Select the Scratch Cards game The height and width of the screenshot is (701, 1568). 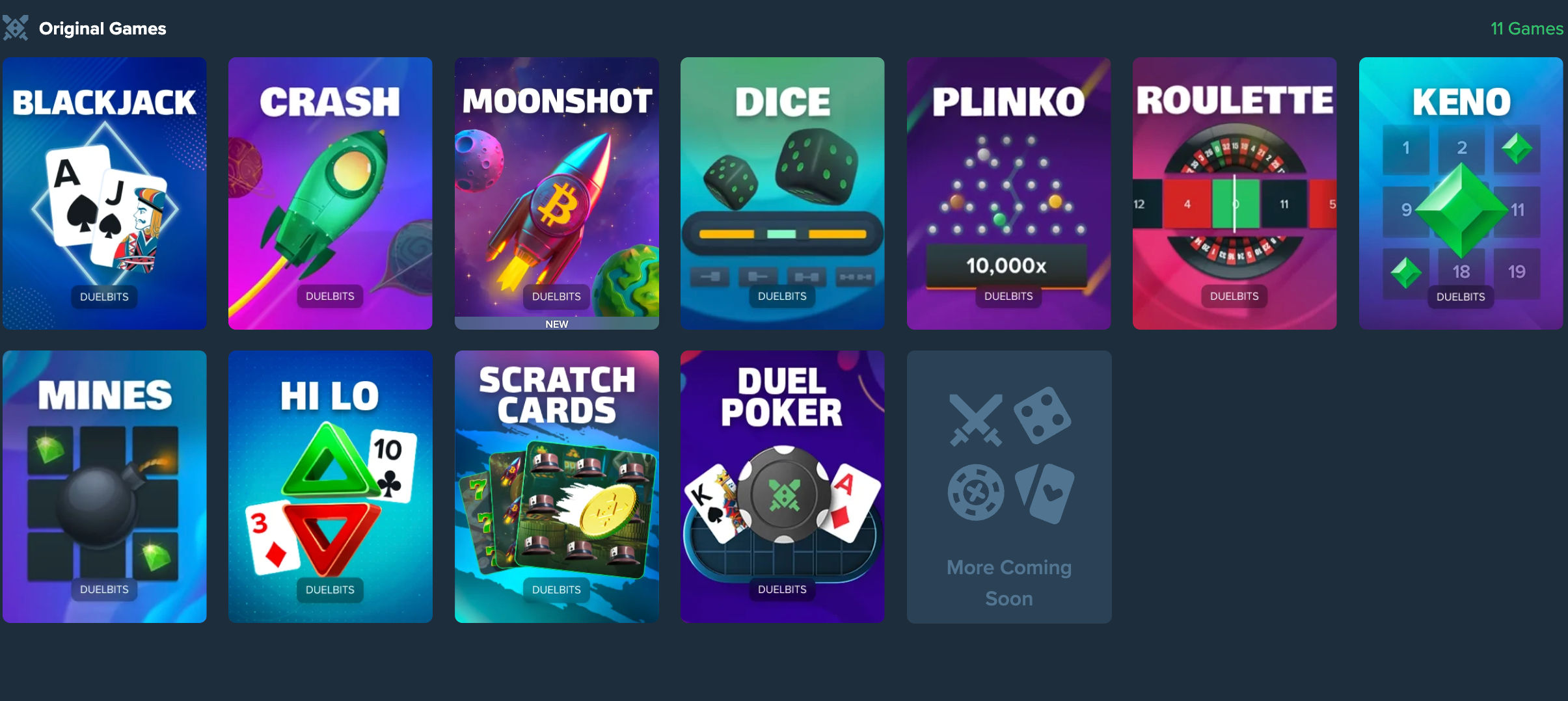pos(556,486)
